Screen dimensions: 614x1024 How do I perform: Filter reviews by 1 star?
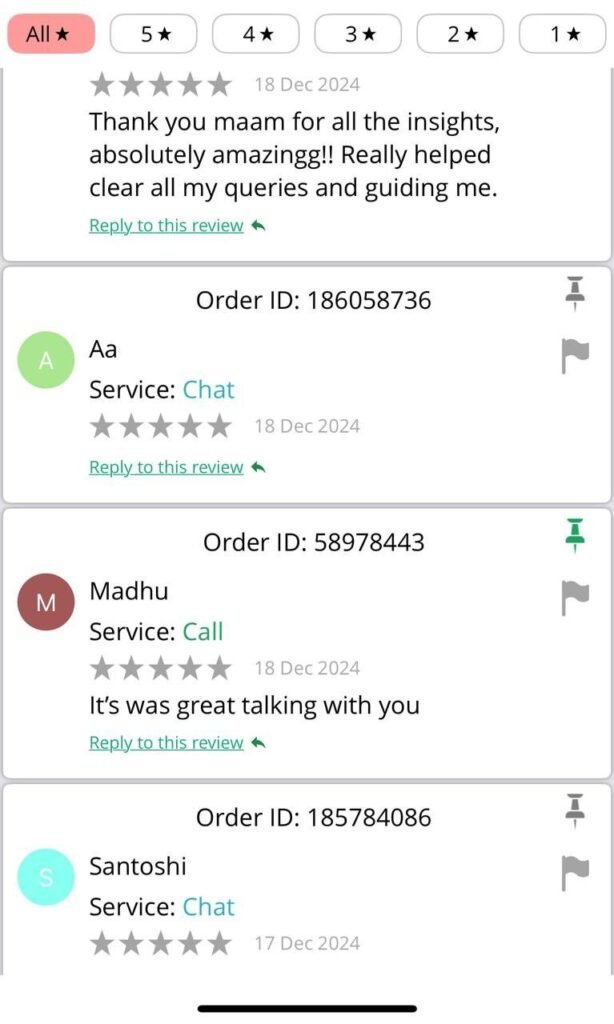(x=564, y=35)
